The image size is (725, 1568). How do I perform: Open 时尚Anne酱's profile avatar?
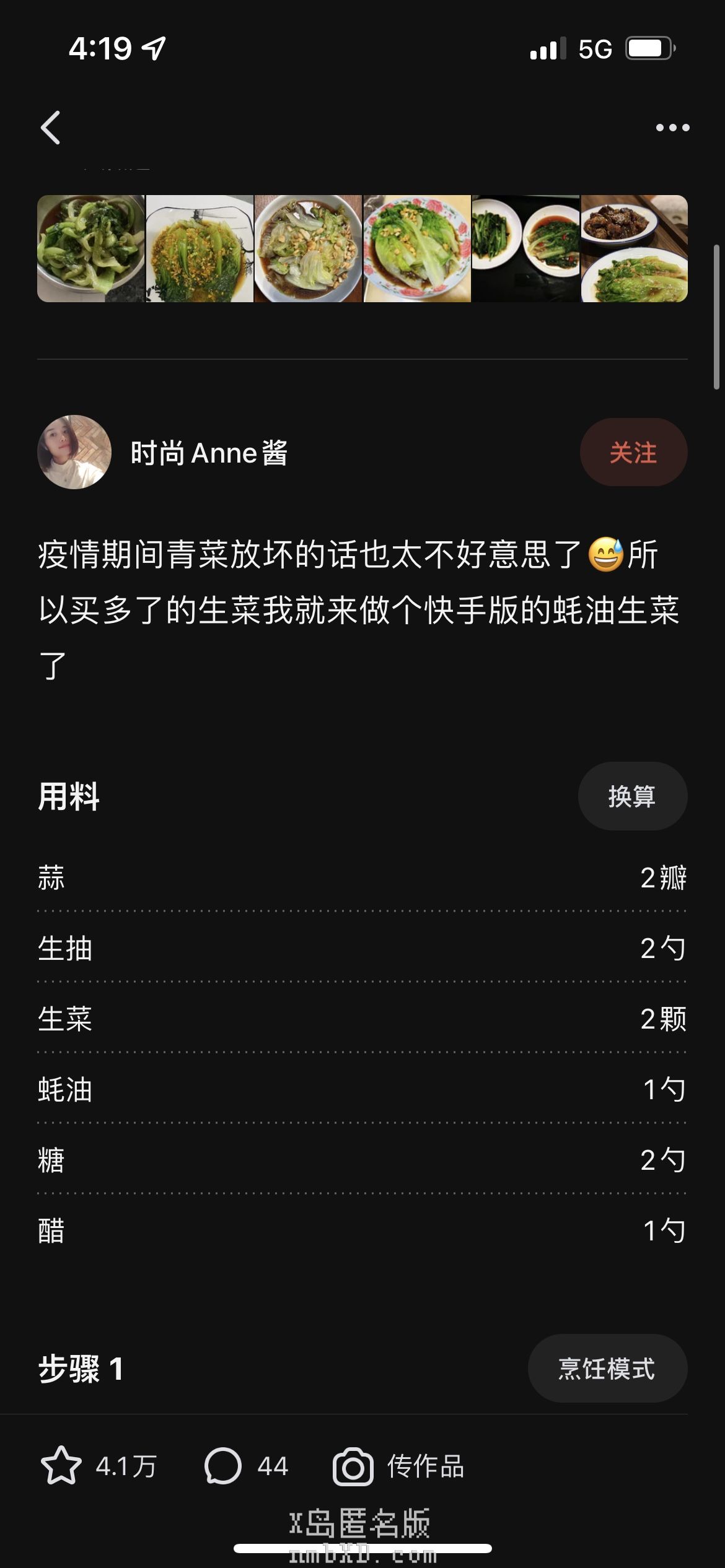[74, 452]
